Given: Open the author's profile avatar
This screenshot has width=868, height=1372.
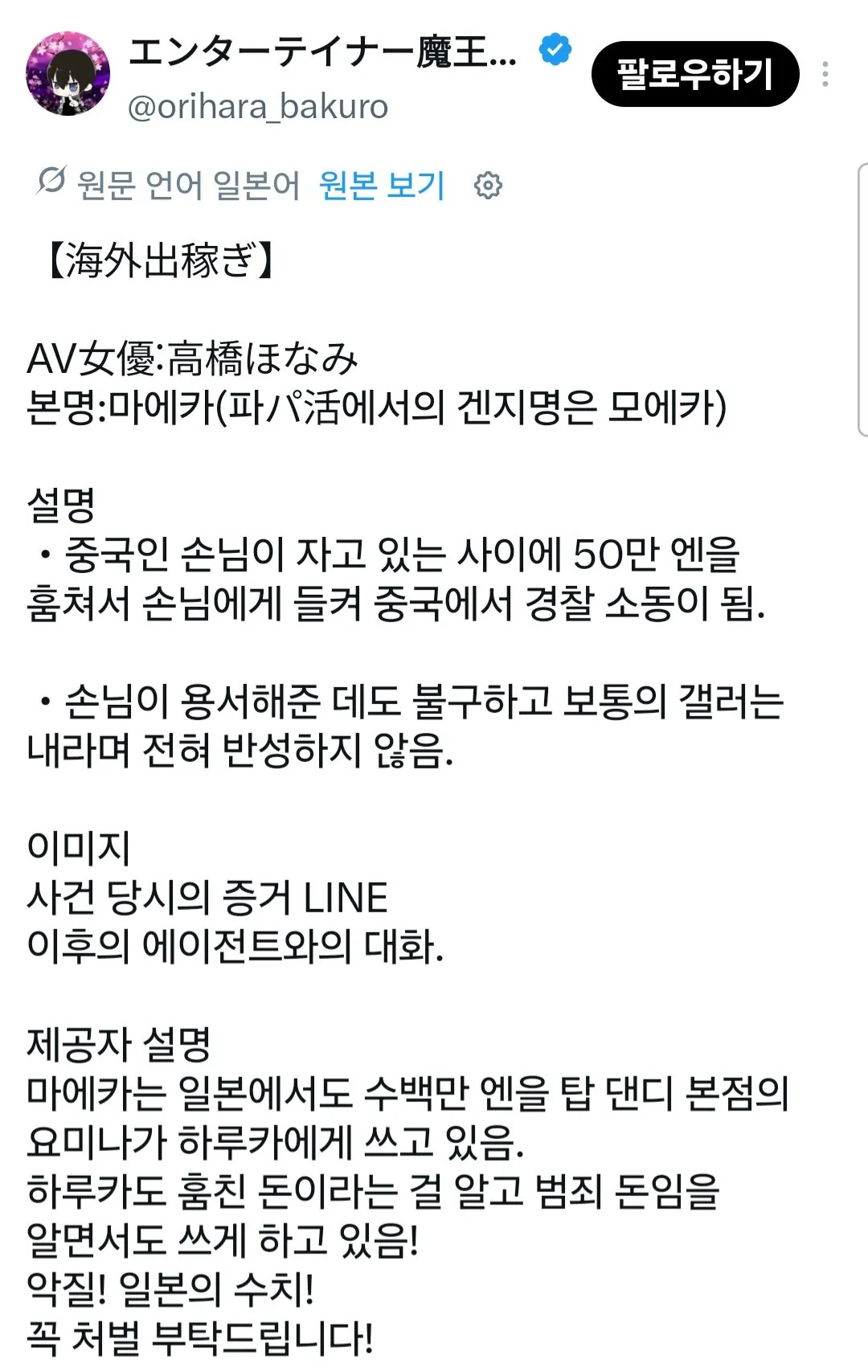Looking at the screenshot, I should (x=68, y=74).
